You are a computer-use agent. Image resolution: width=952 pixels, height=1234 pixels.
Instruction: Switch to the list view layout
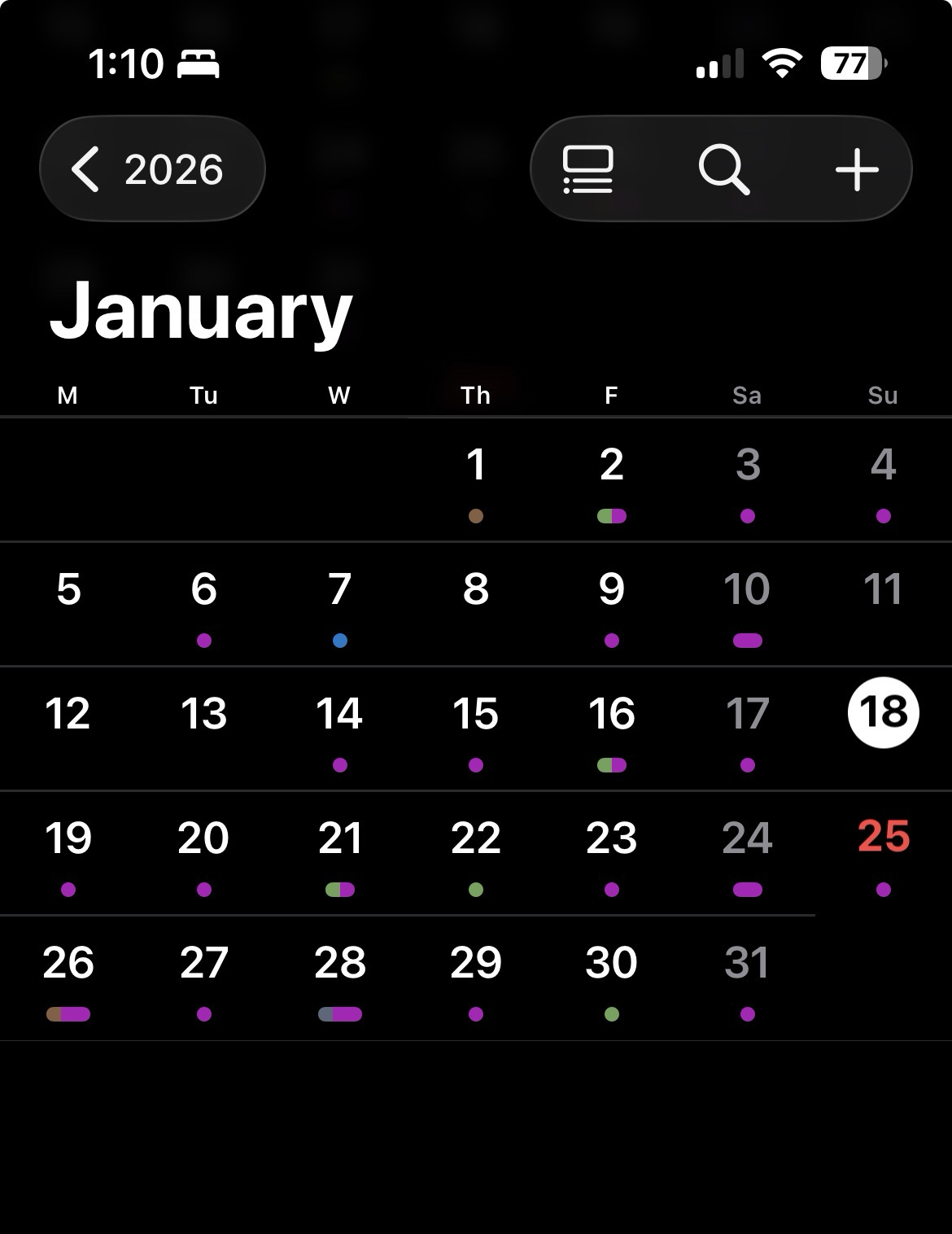click(587, 169)
